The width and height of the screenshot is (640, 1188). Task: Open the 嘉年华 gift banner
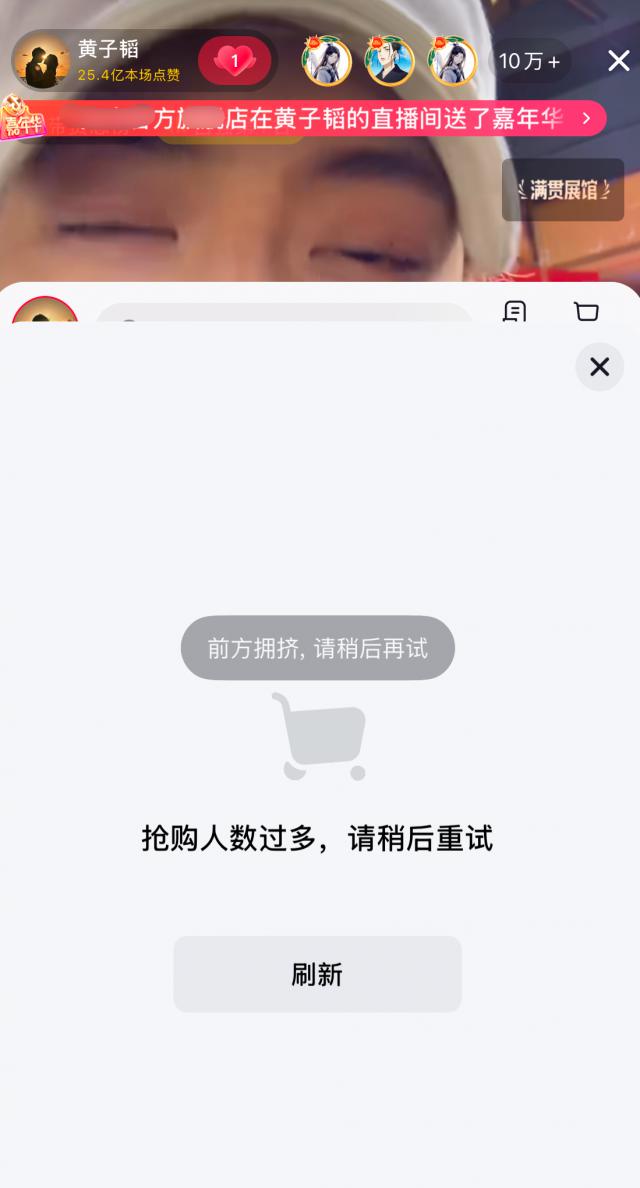310,120
